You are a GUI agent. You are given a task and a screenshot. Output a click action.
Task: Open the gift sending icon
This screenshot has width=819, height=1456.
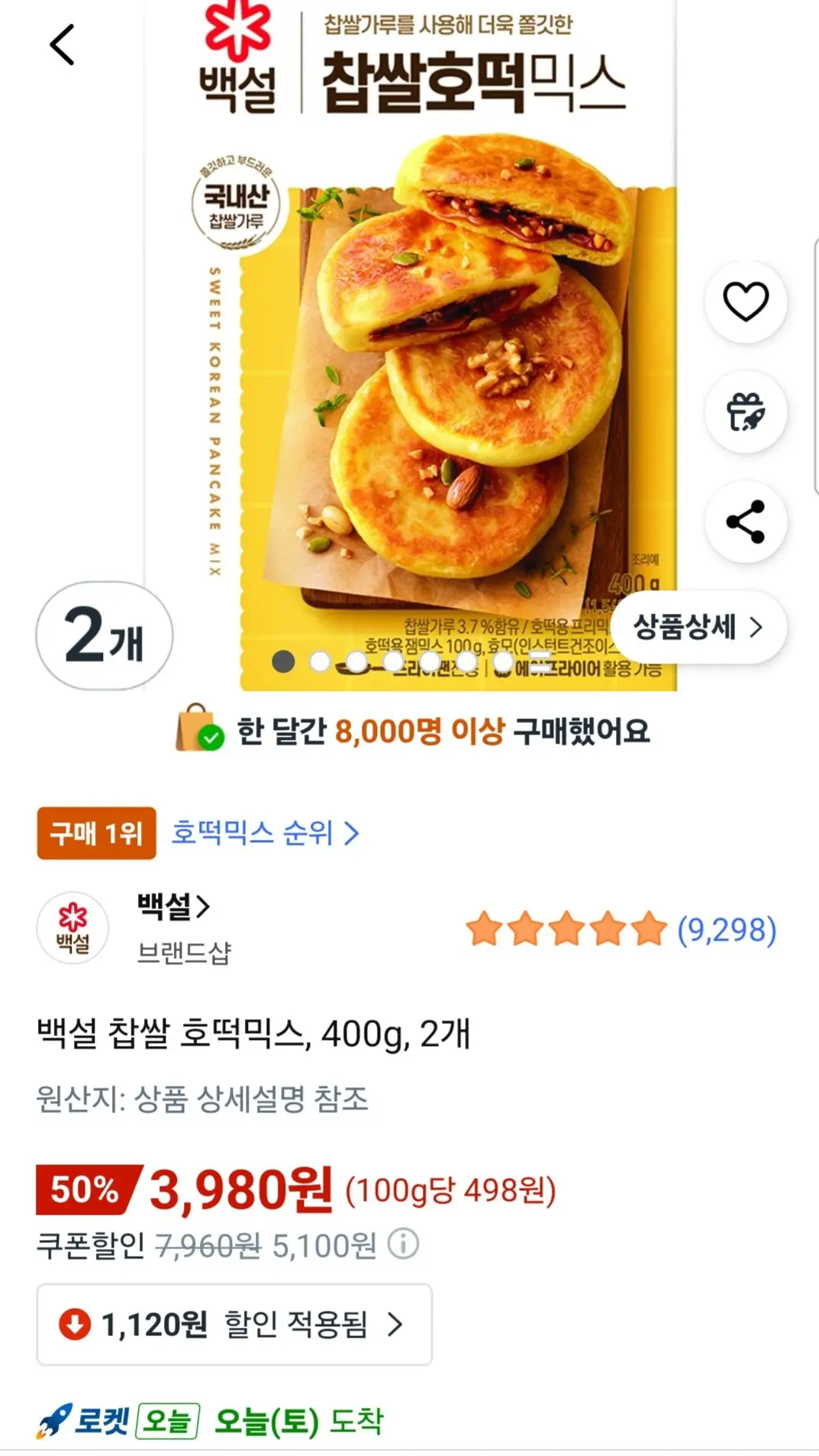pyautogui.click(x=746, y=410)
